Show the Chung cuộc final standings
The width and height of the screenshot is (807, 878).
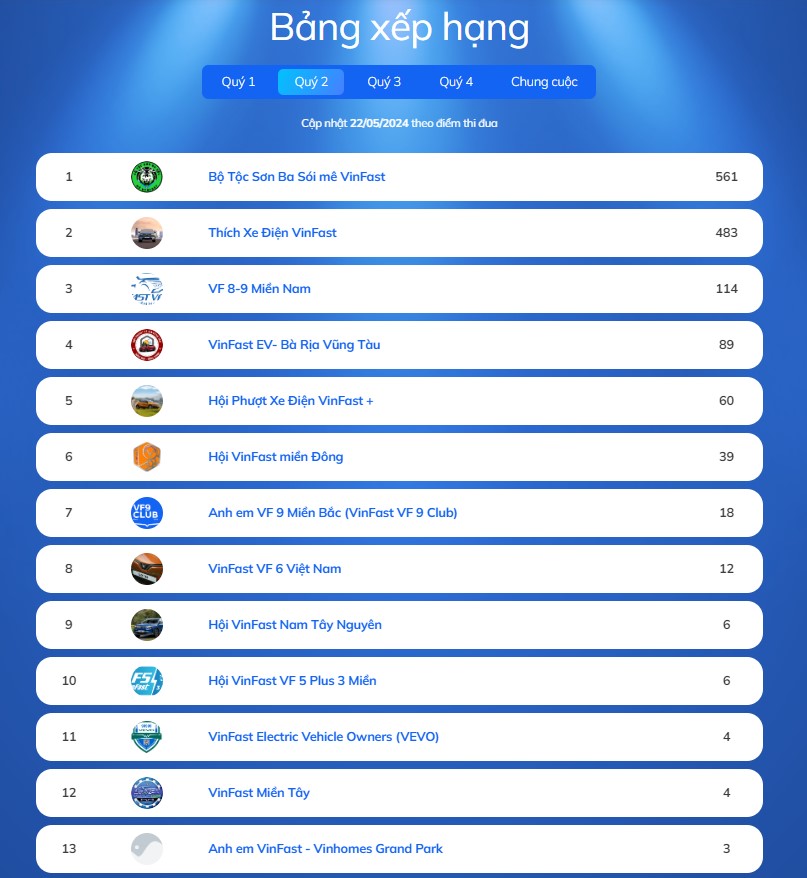tap(544, 82)
